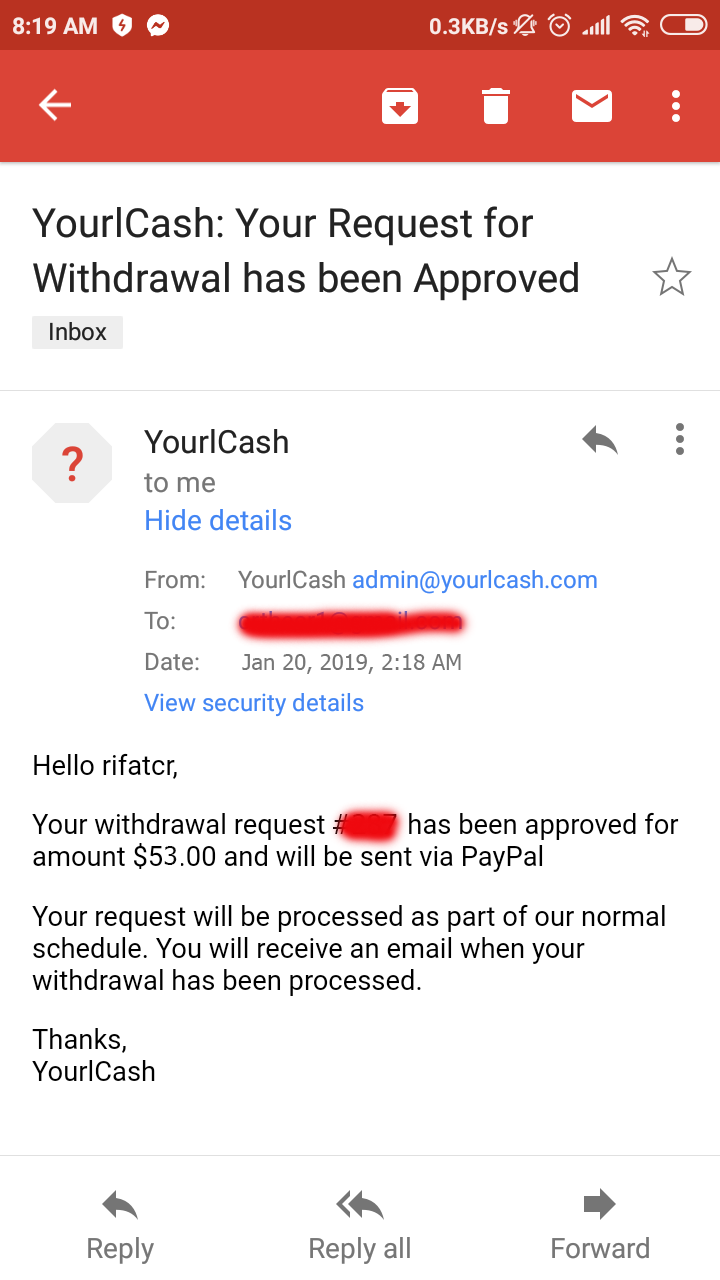
Task: Tap the sender's avatar icon
Action: coord(72,462)
